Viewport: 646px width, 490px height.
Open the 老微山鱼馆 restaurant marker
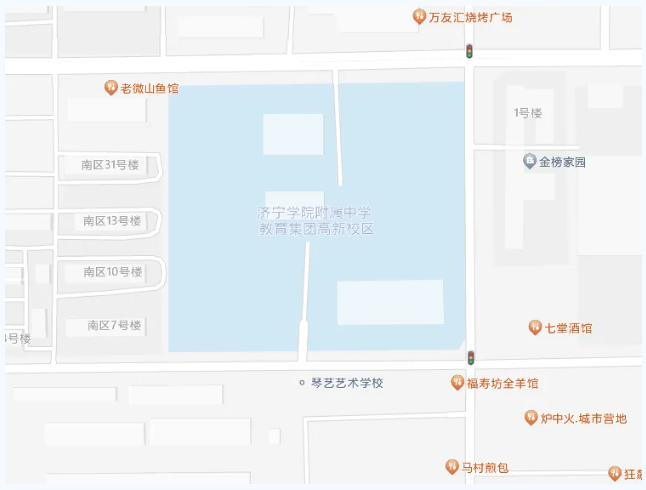coord(111,88)
